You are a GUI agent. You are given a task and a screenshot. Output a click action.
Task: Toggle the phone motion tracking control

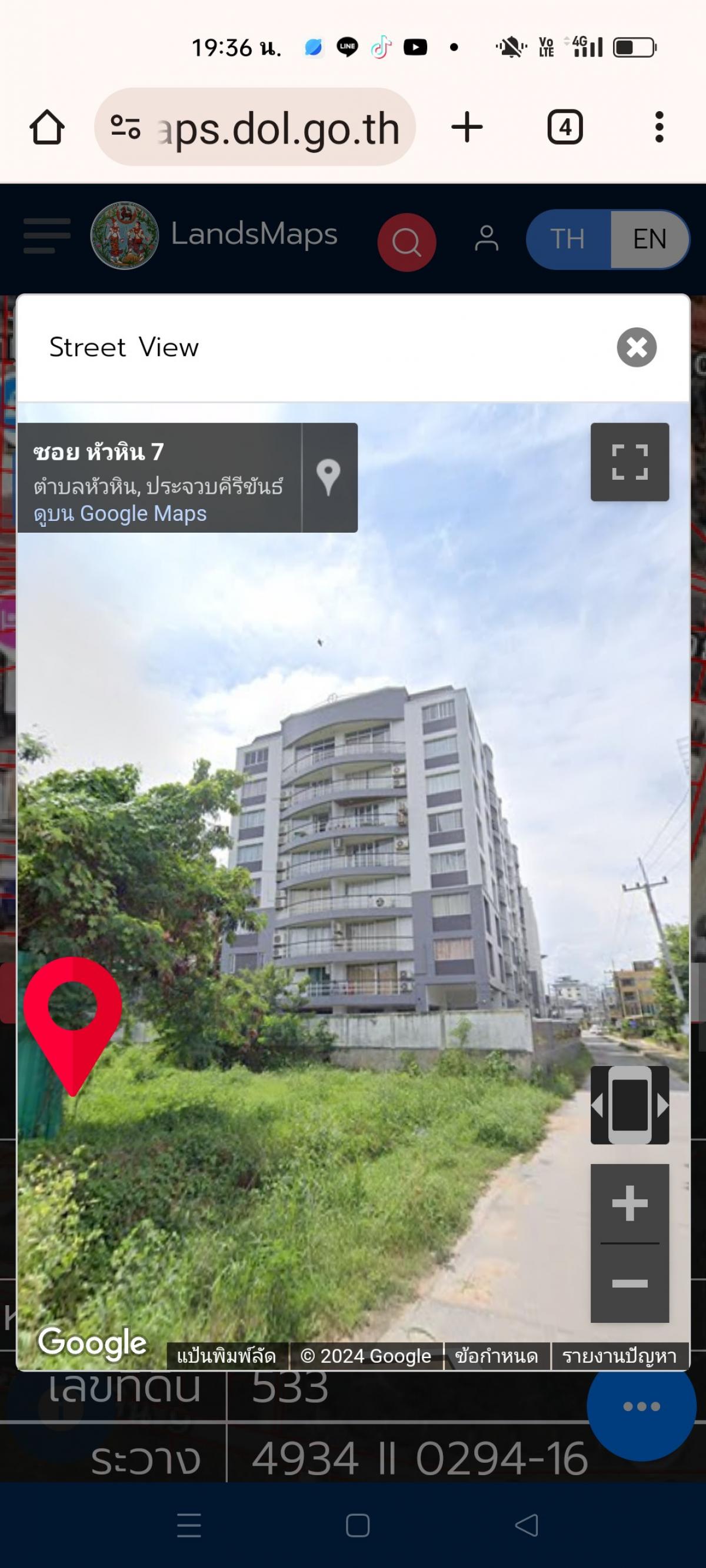coord(630,1105)
